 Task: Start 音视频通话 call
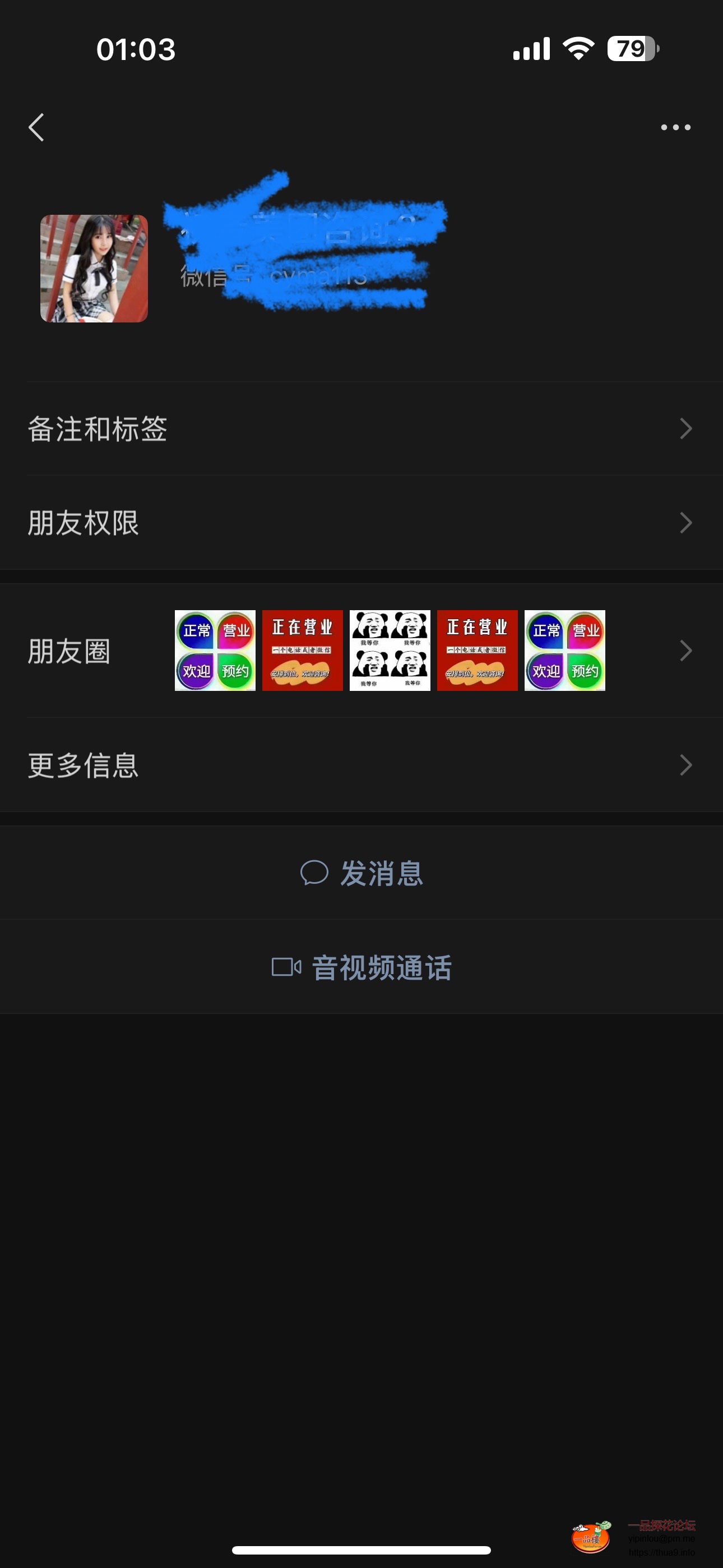tap(361, 967)
